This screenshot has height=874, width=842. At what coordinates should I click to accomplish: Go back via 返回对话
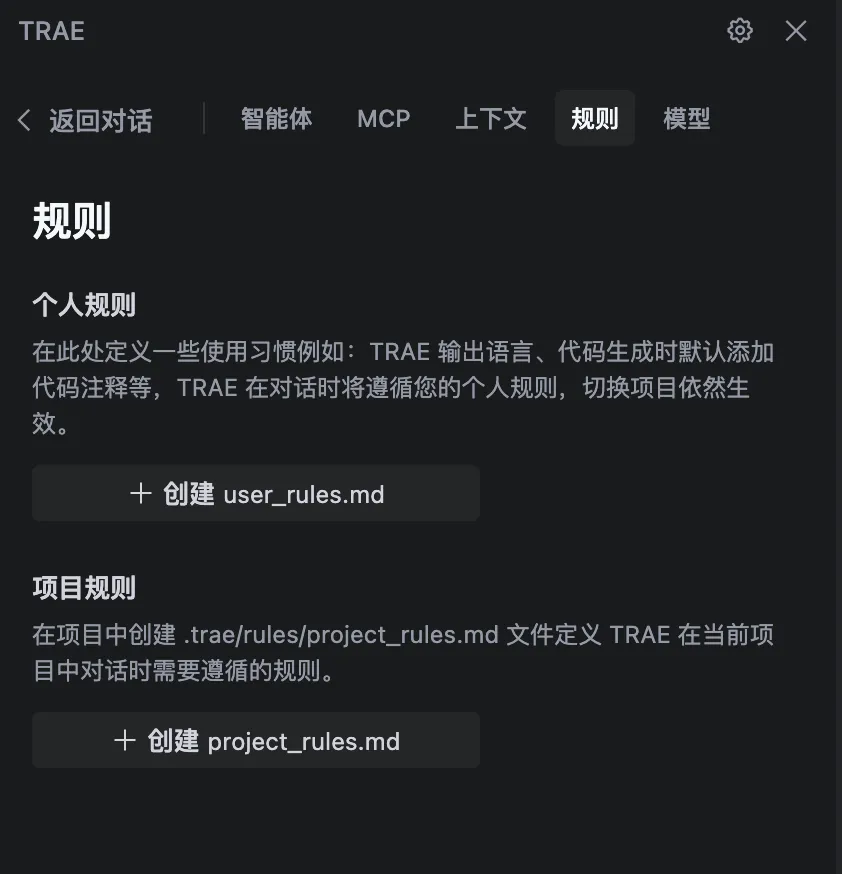[86, 121]
